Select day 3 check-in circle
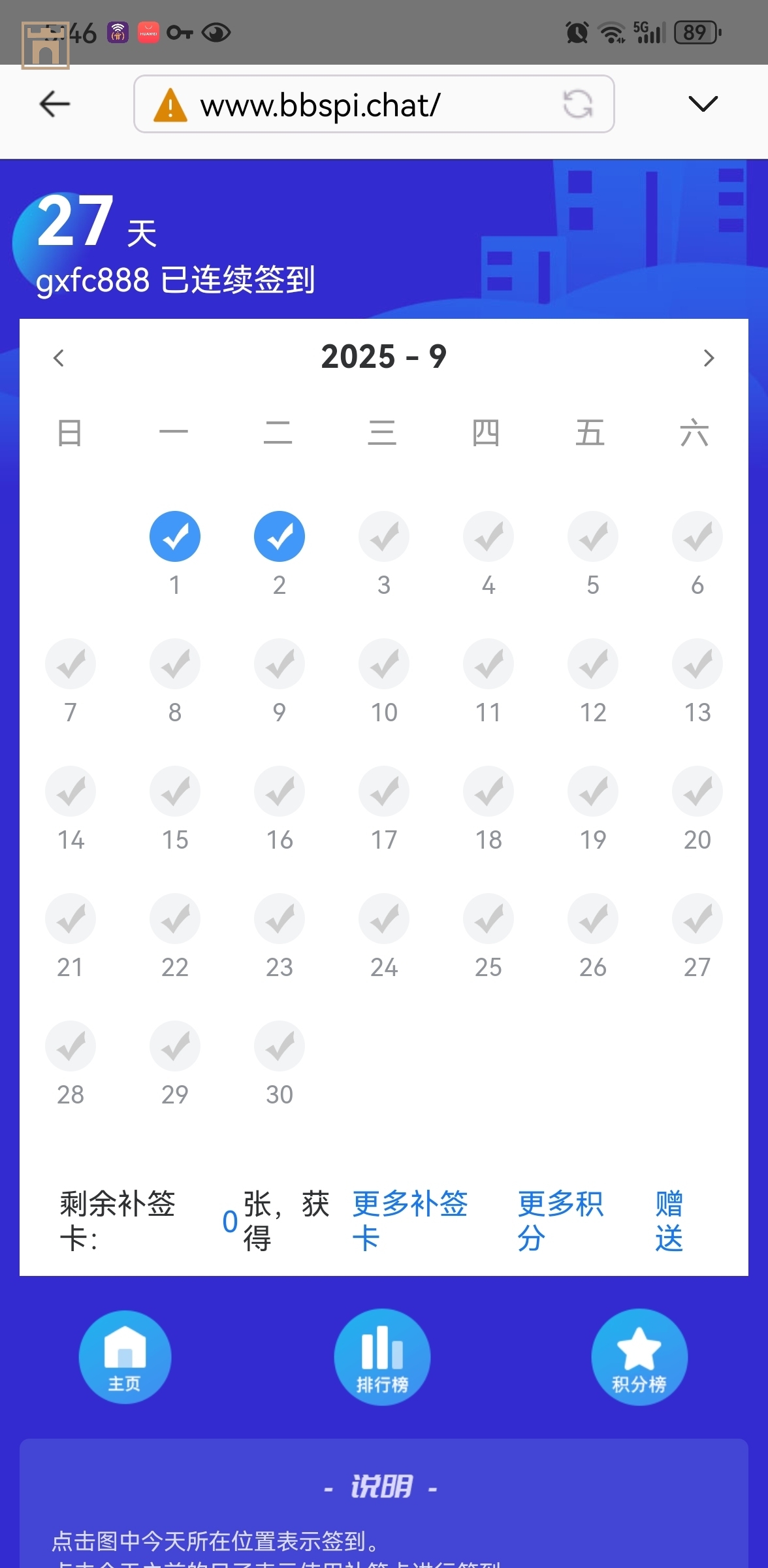Image resolution: width=768 pixels, height=1568 pixels. coord(384,536)
